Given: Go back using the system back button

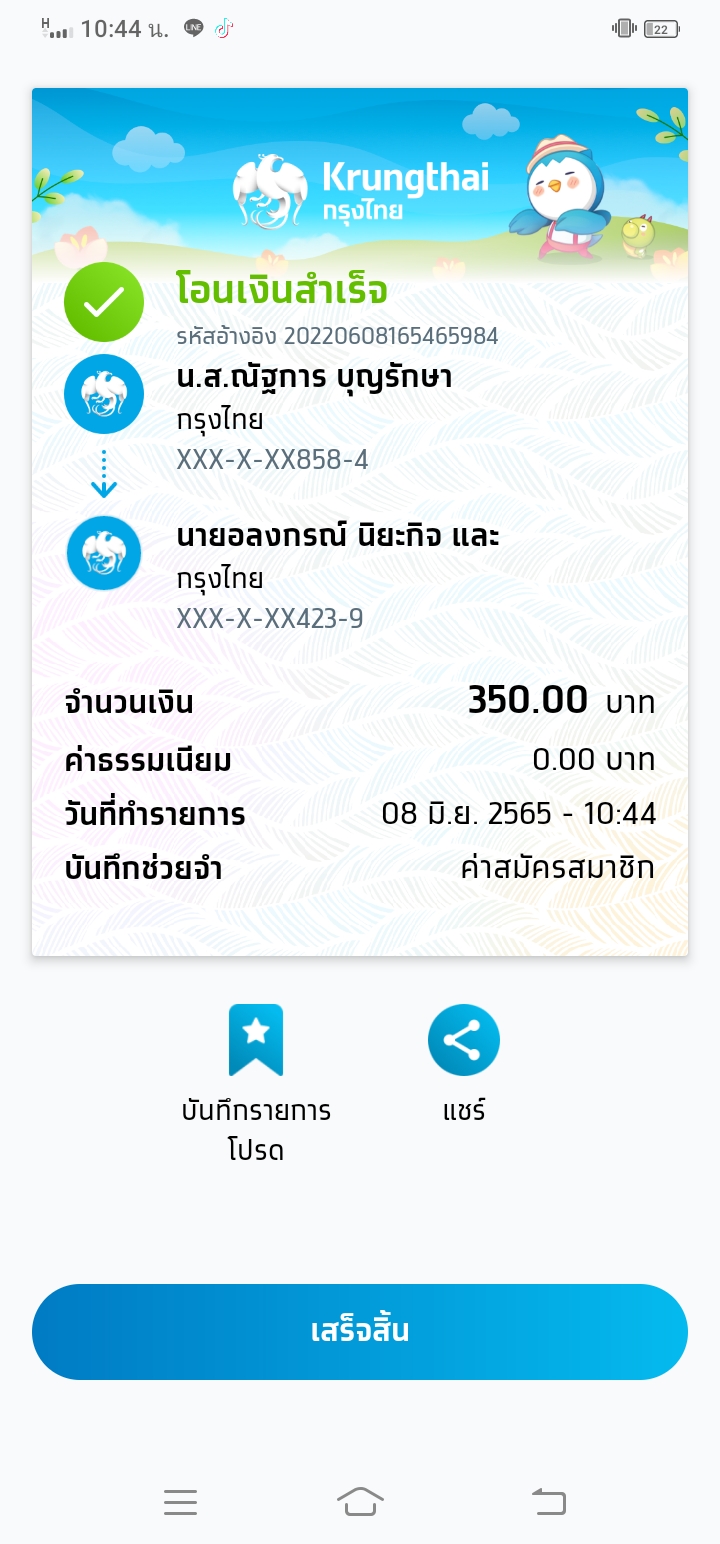Looking at the screenshot, I should point(548,1501).
